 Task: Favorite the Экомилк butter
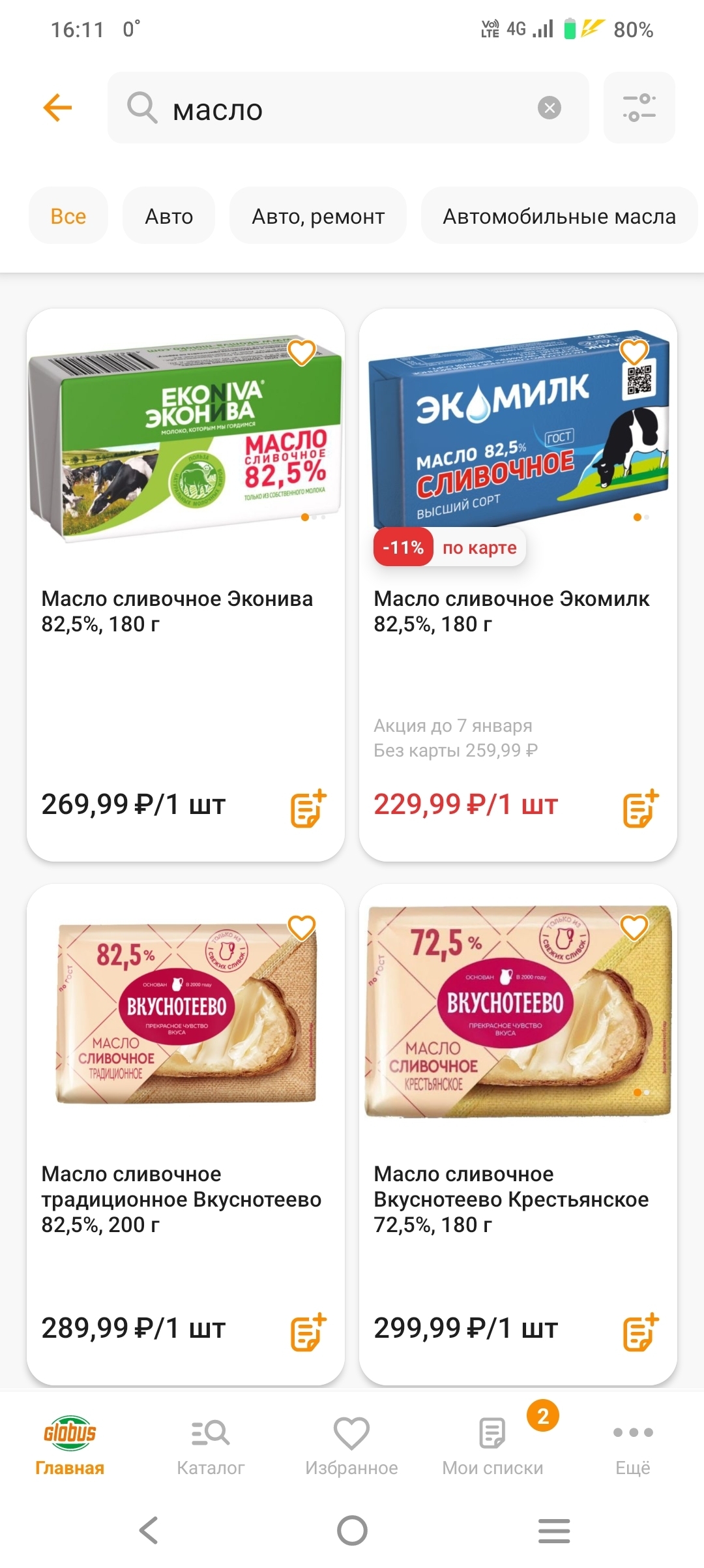point(634,353)
